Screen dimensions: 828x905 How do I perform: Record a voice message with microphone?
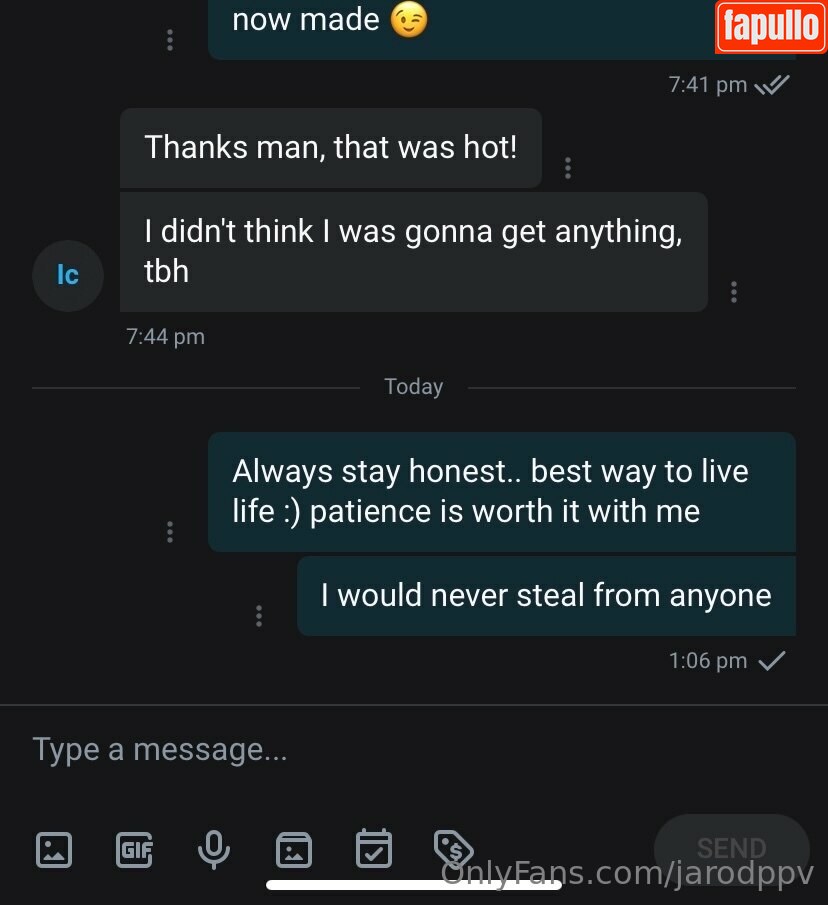point(213,850)
